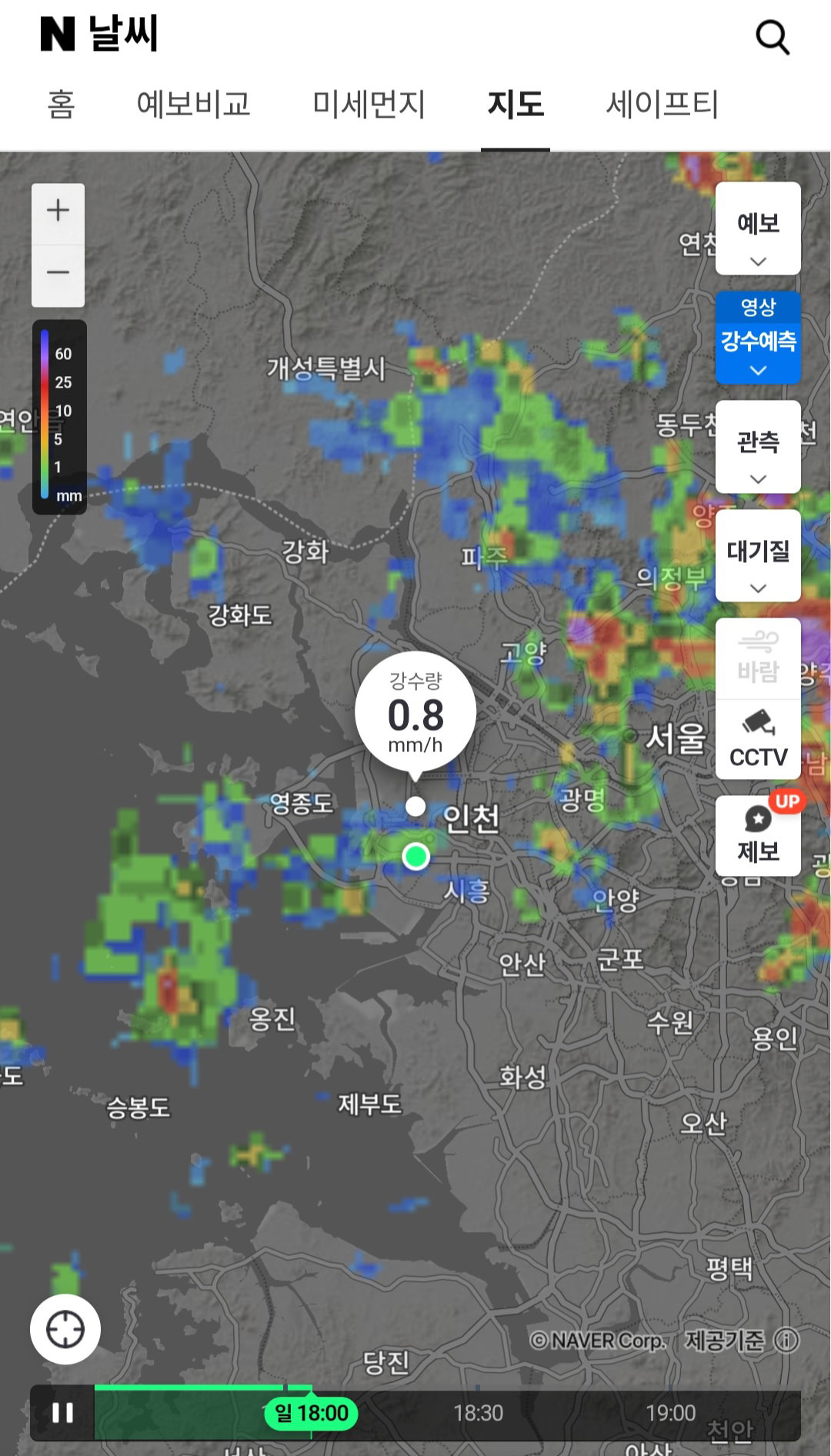
Task: Pause the radar animation
Action: click(x=62, y=1413)
